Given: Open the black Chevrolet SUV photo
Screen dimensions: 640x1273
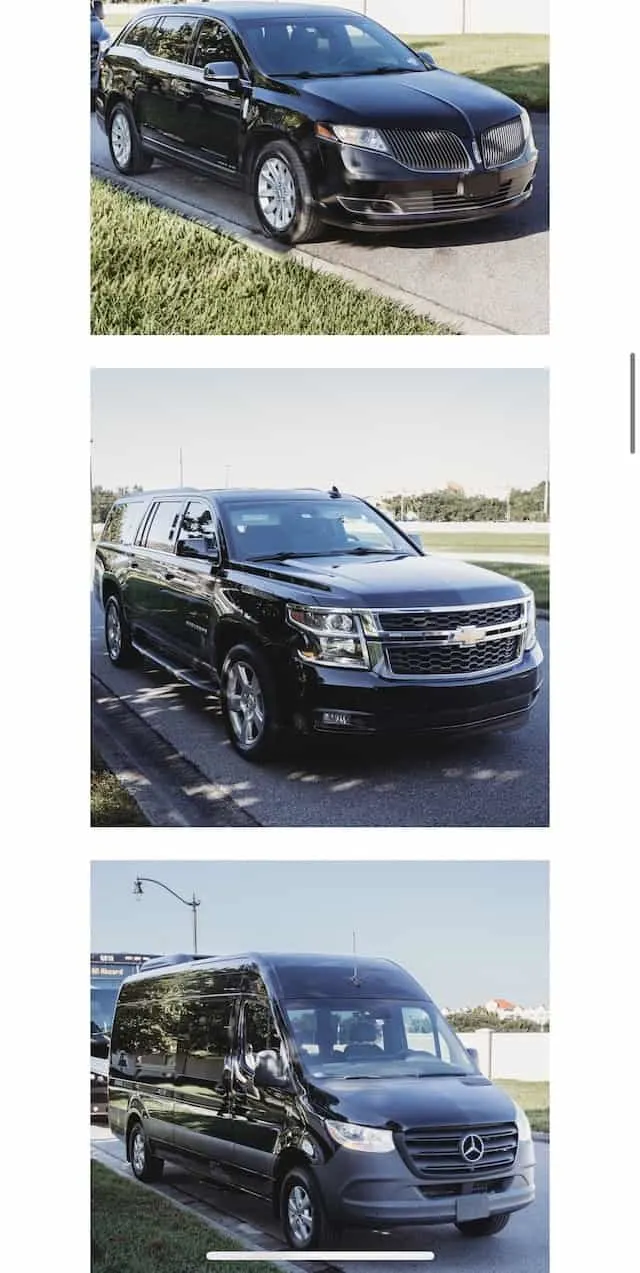Looking at the screenshot, I should pos(319,597).
